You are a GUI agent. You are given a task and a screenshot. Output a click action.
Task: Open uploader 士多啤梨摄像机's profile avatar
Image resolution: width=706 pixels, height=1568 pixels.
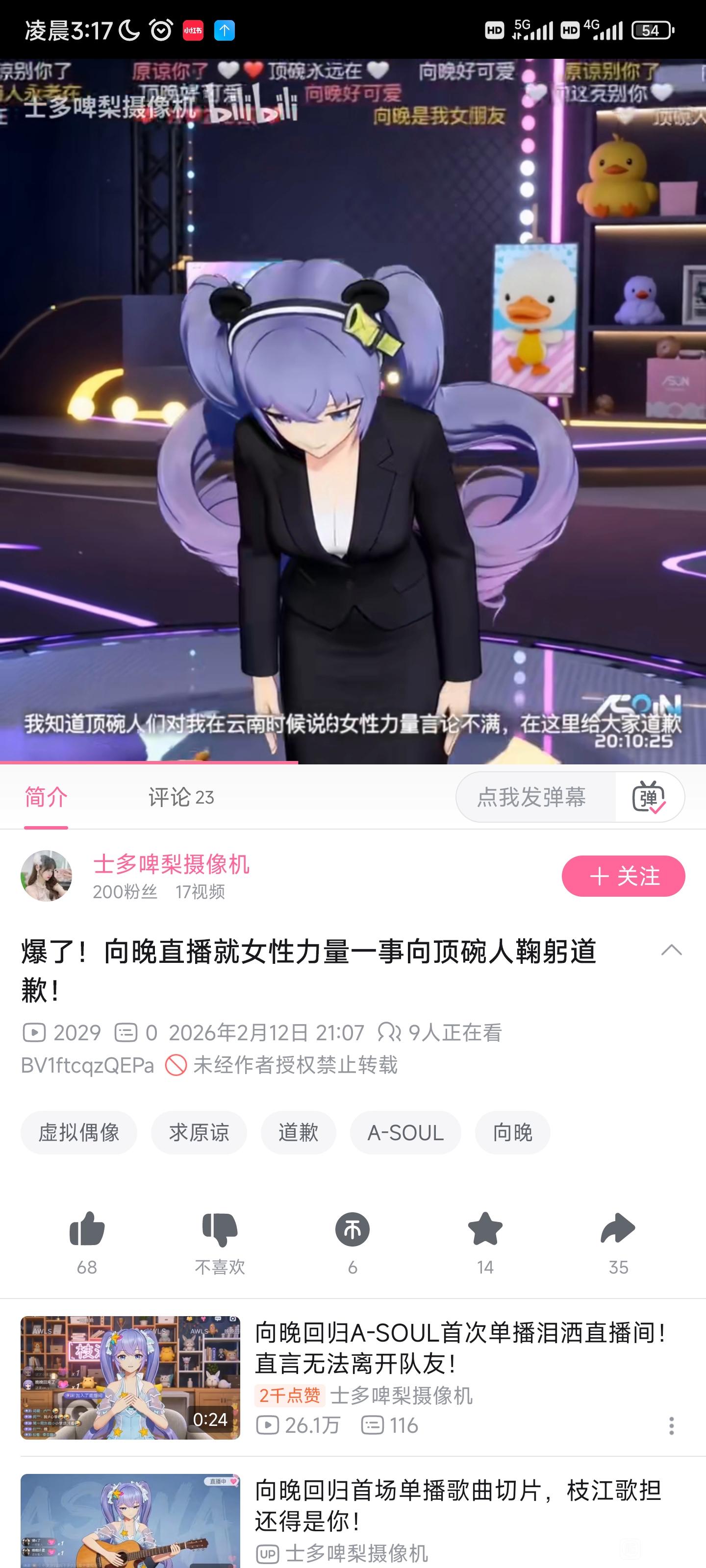(46, 876)
